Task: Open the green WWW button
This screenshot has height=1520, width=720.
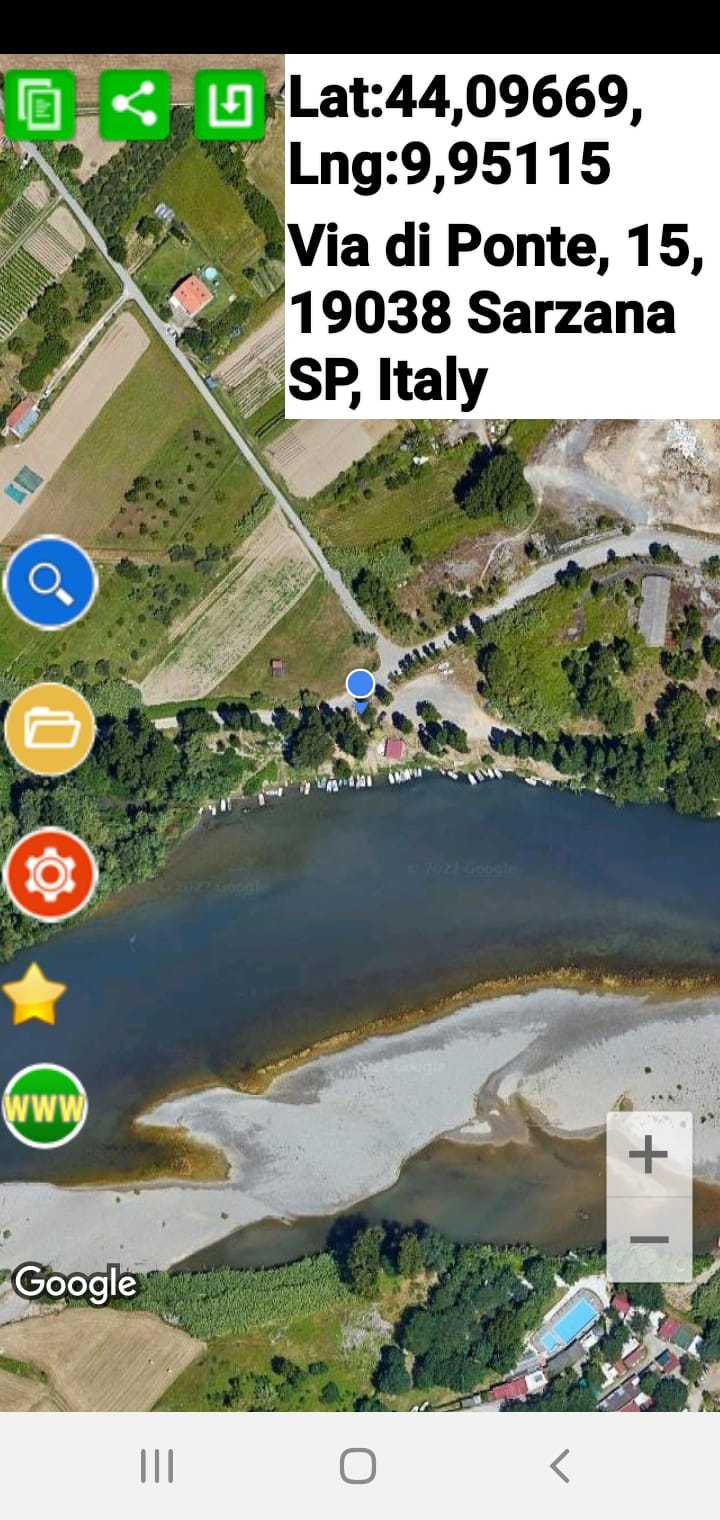Action: point(44,1106)
